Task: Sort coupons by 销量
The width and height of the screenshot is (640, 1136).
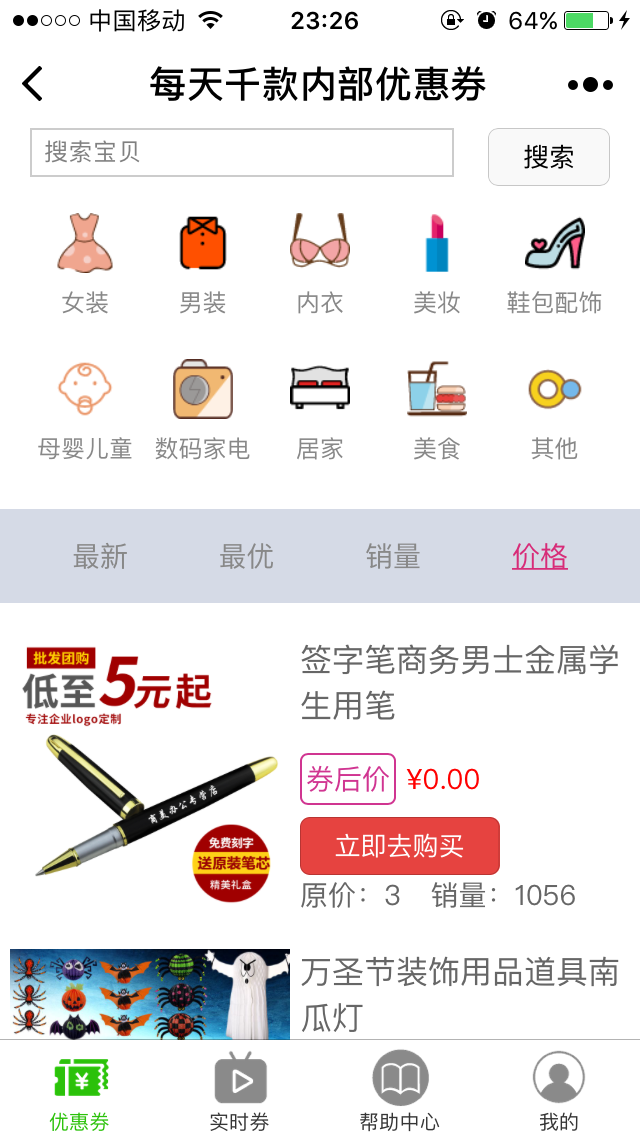Action: coord(393,557)
